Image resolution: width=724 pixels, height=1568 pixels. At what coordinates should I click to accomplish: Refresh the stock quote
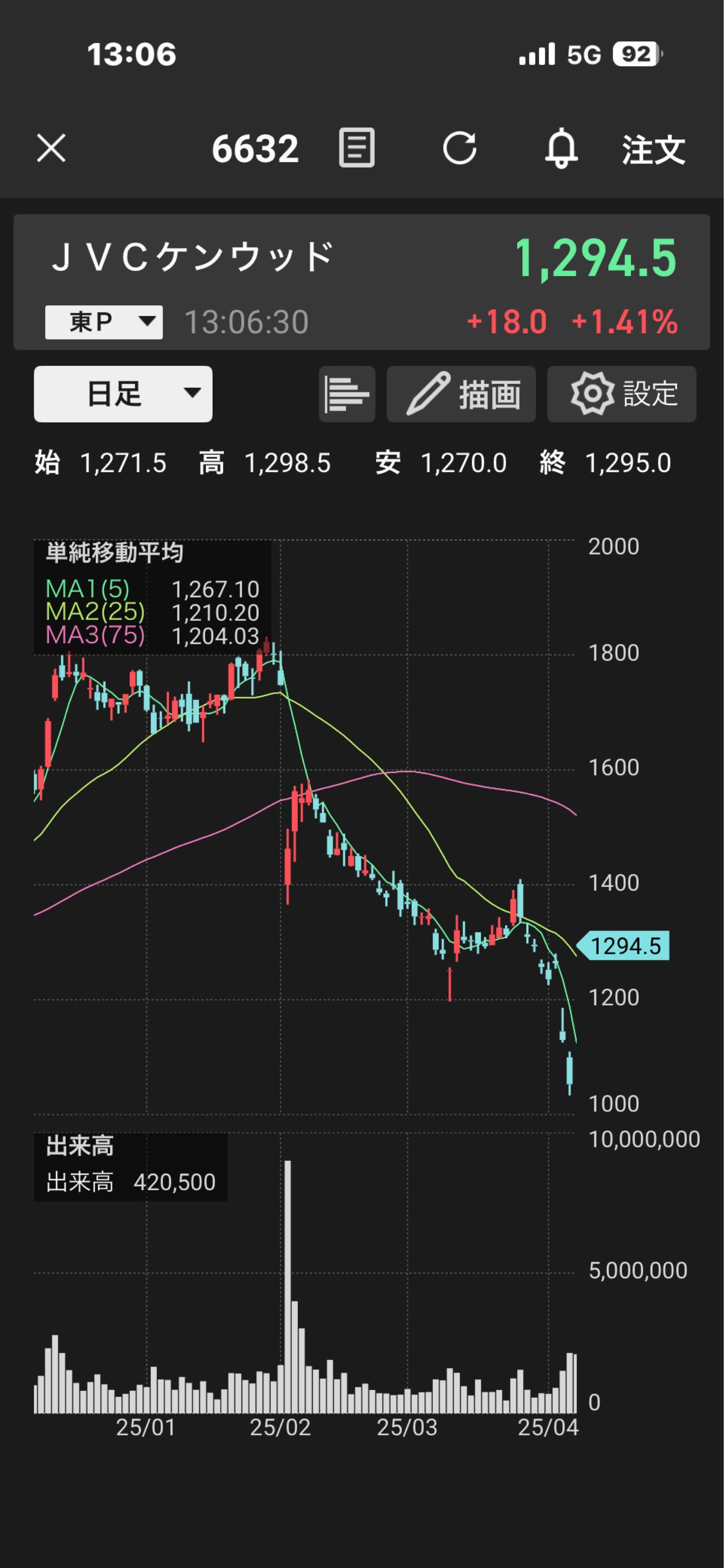tap(459, 148)
